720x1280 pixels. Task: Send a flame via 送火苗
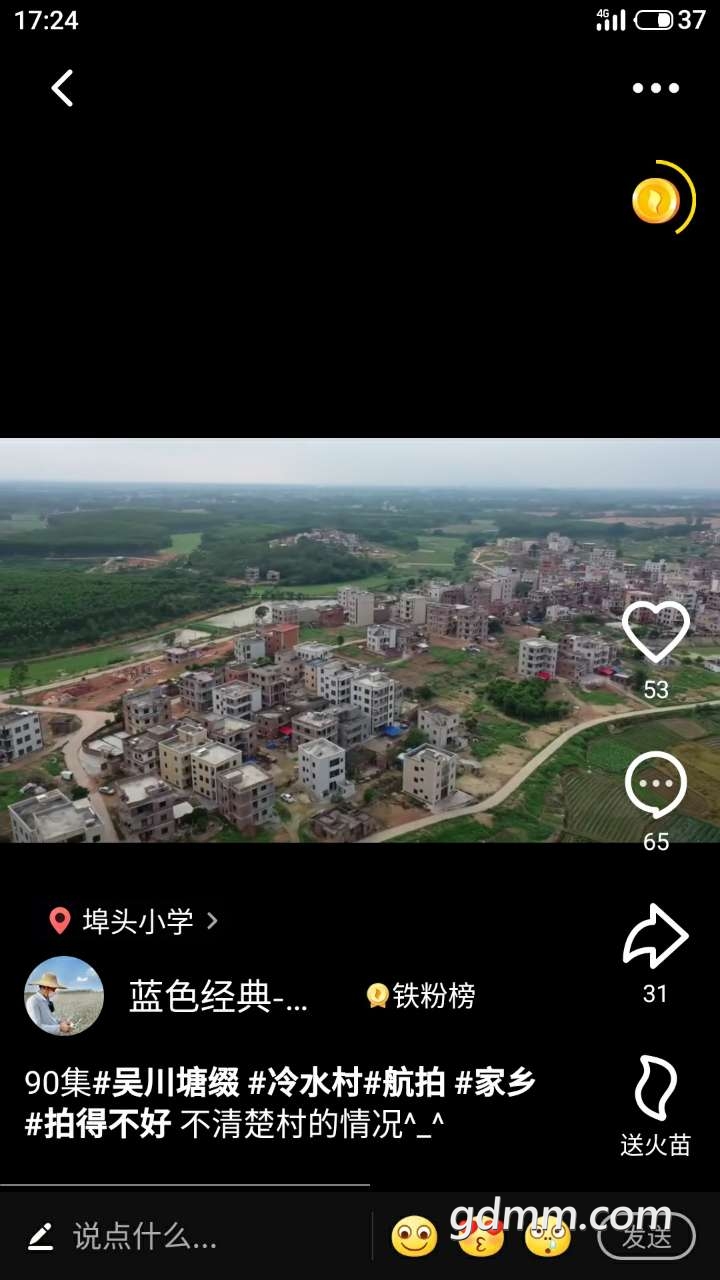655,1090
